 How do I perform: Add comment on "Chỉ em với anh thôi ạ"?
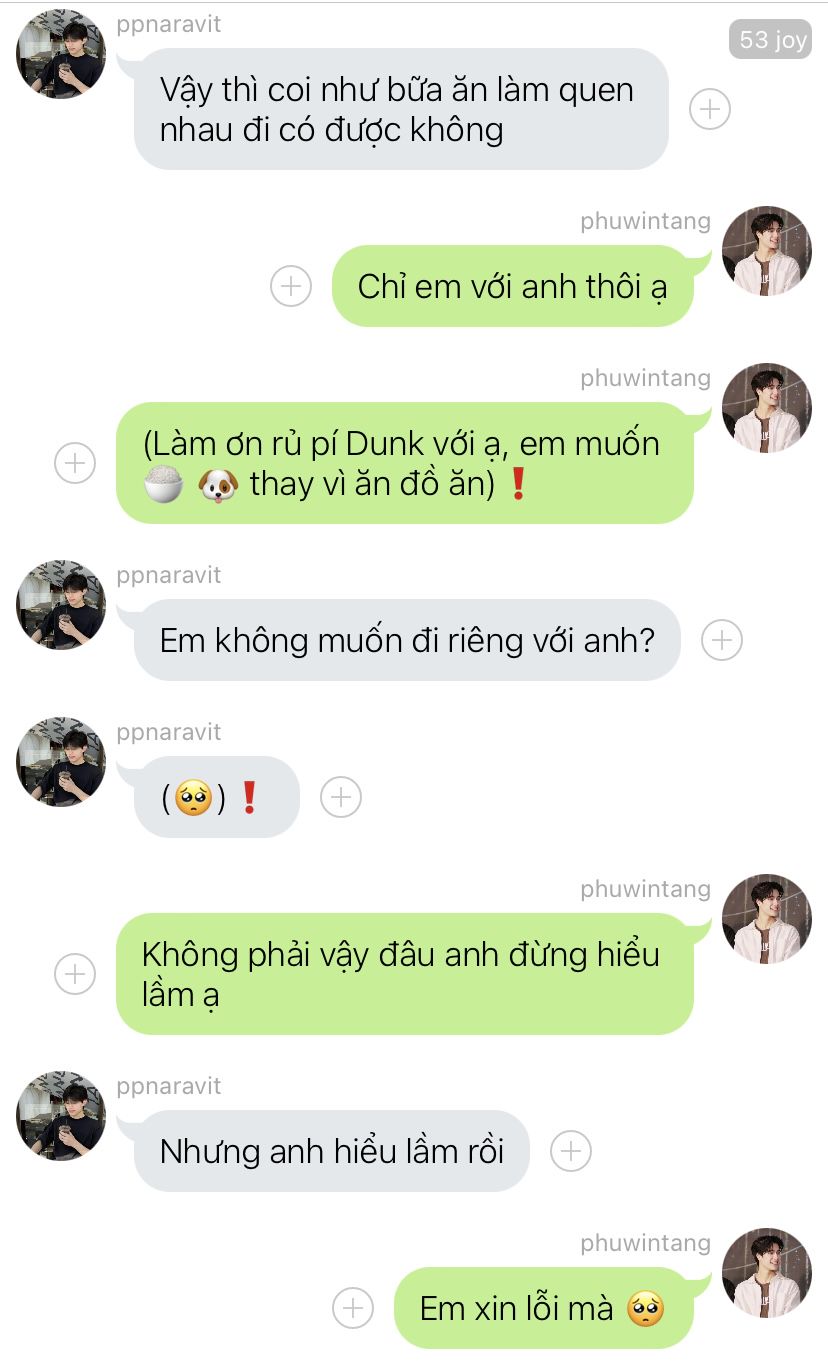(290, 286)
